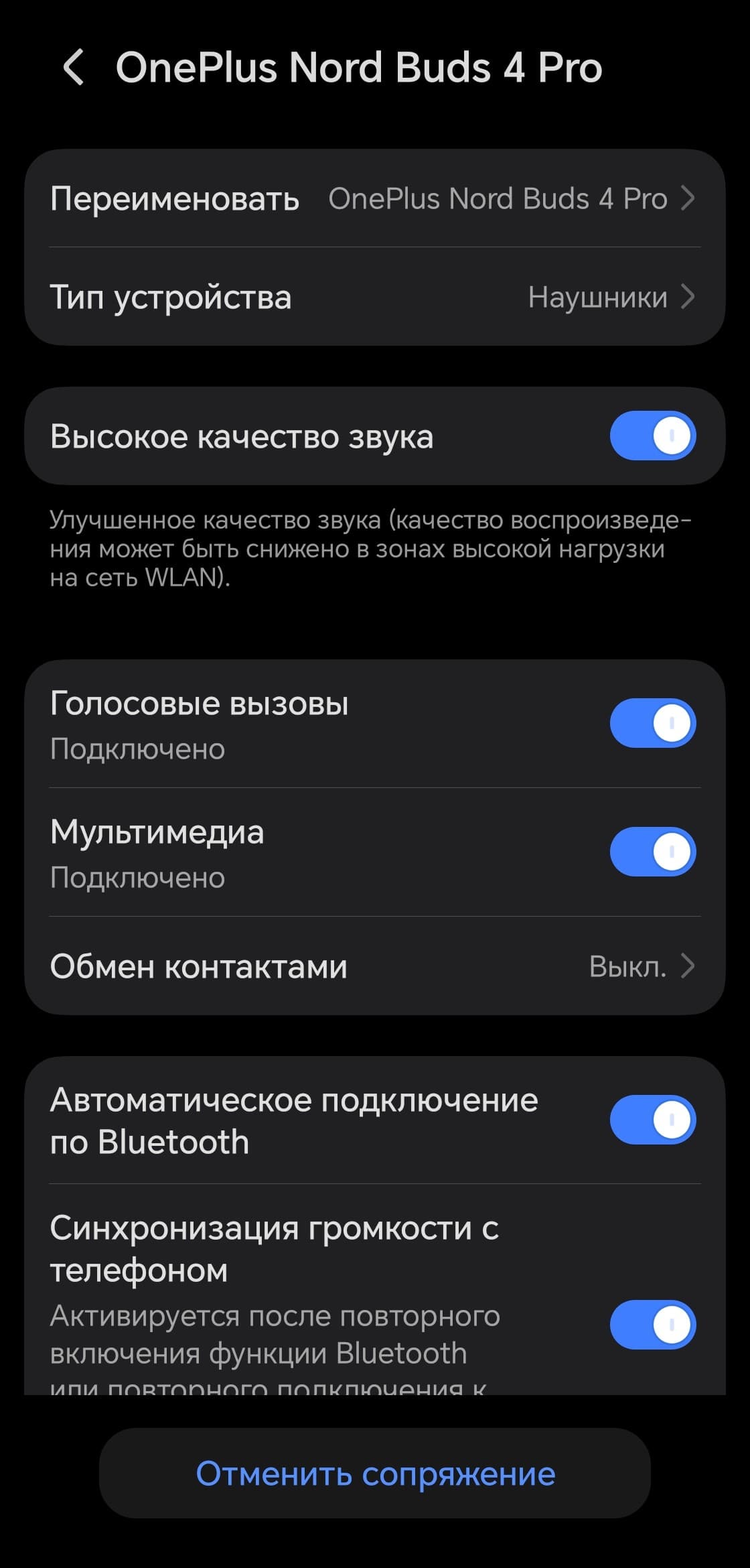
Task: Go back using the header arrow
Action: click(74, 68)
